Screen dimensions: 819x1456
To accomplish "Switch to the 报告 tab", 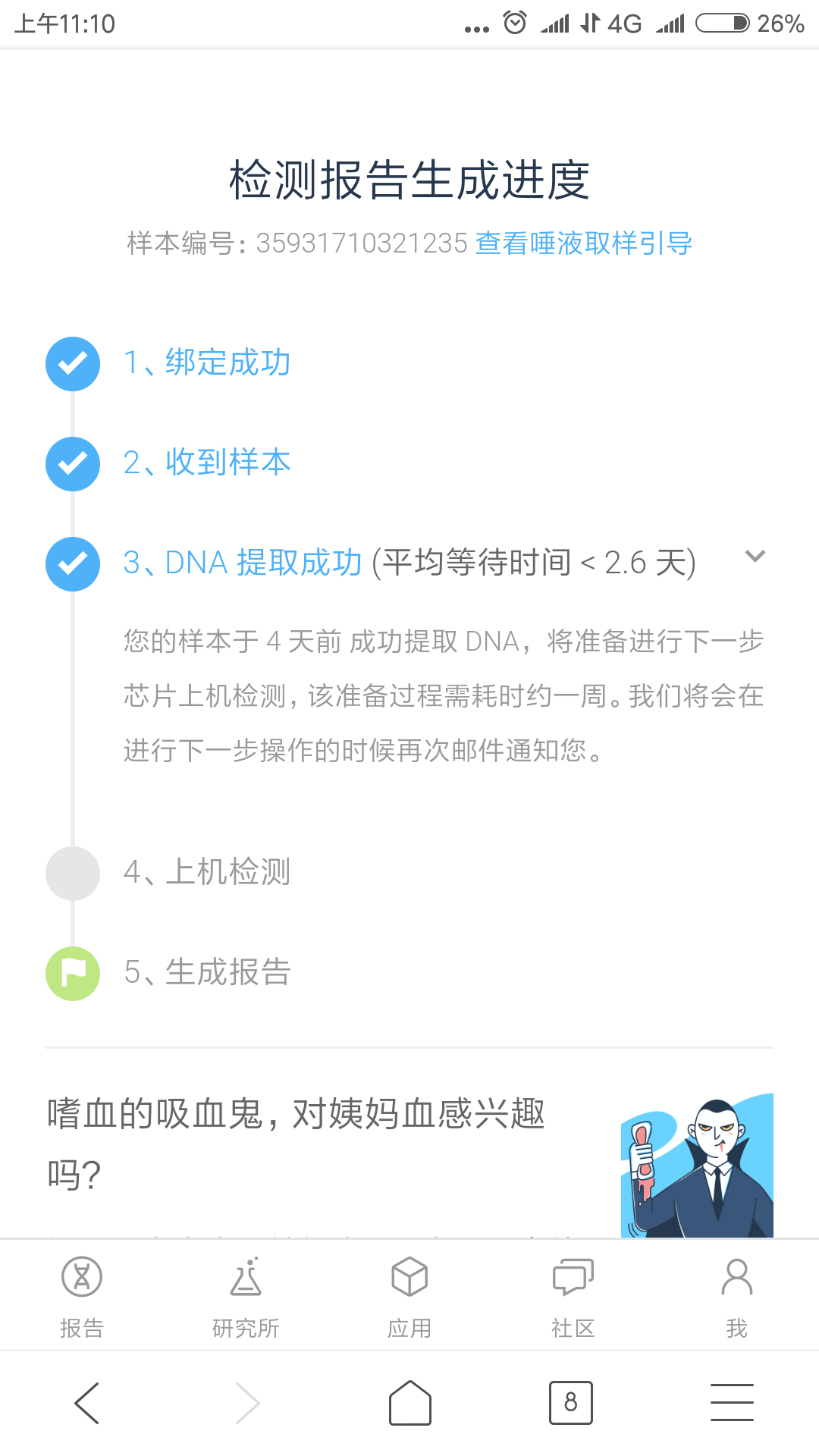I will click(x=82, y=1297).
